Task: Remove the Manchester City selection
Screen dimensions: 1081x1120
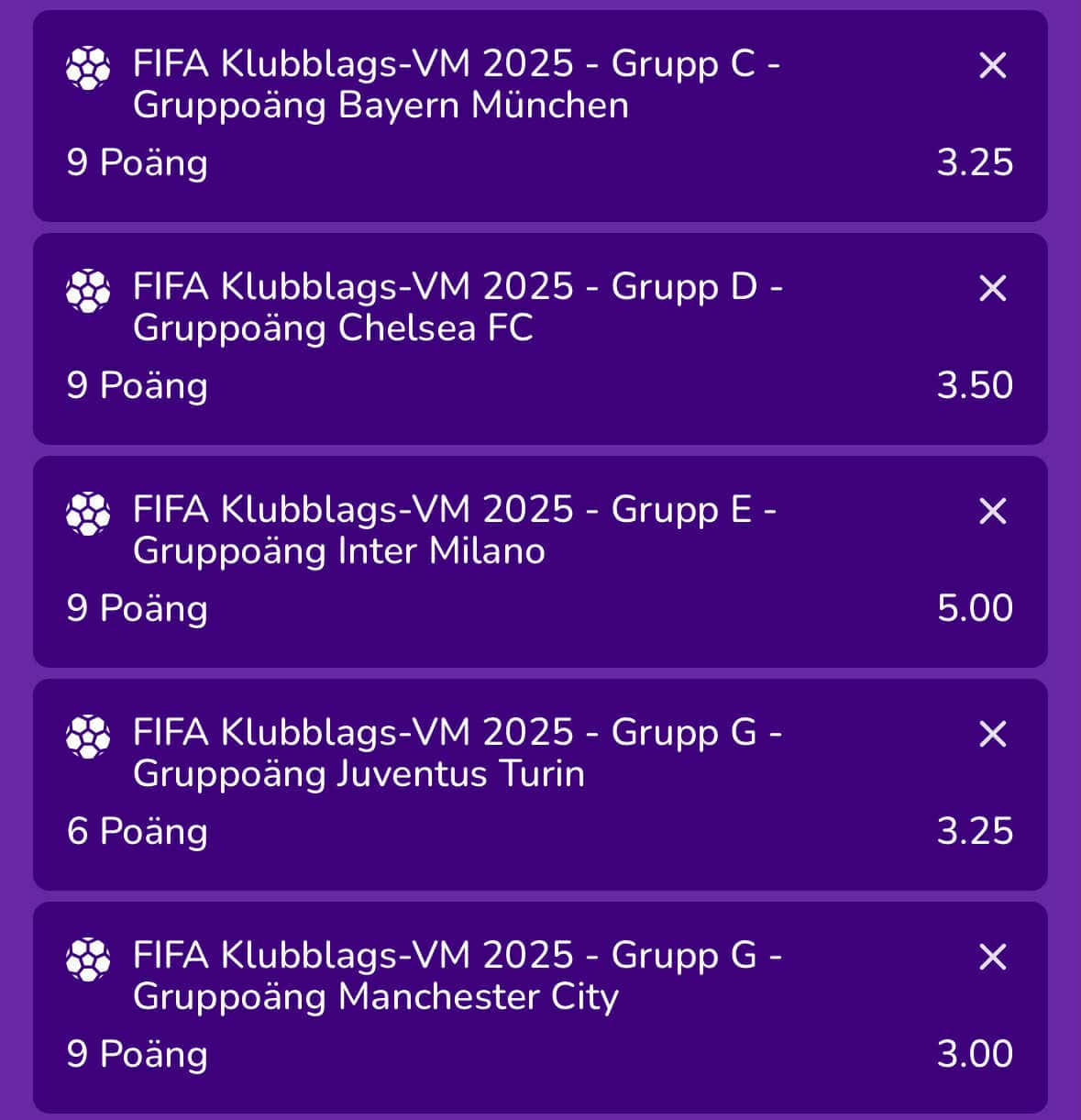Action: pyautogui.click(x=993, y=958)
